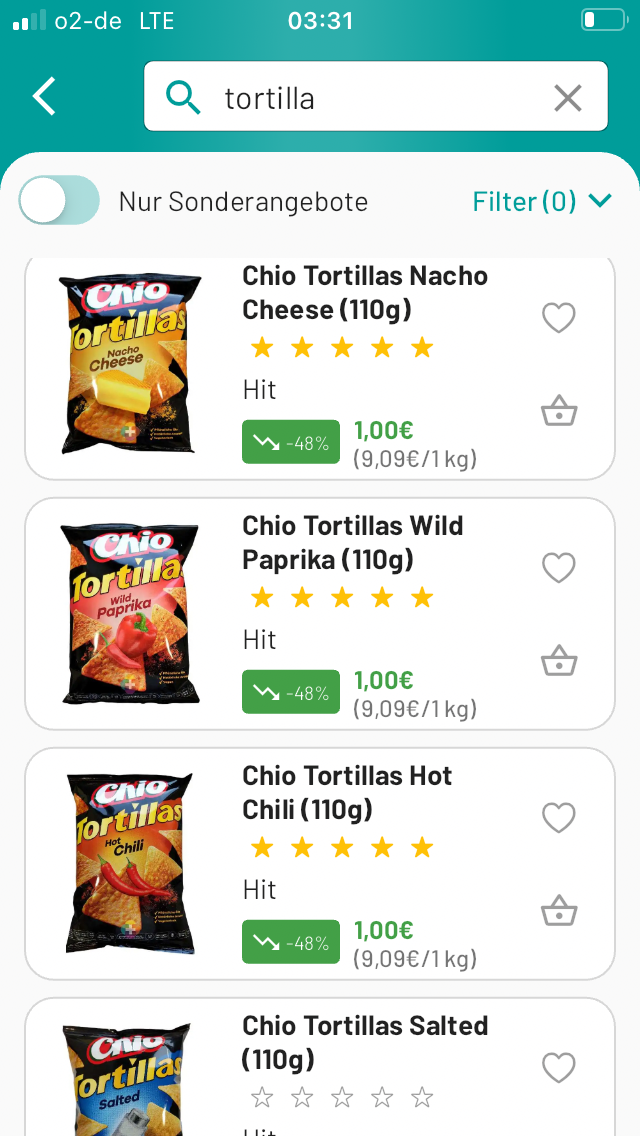Open Chio Tortillas Nacho Cheese product card
Screen dimensions: 640x1136
coord(320,368)
